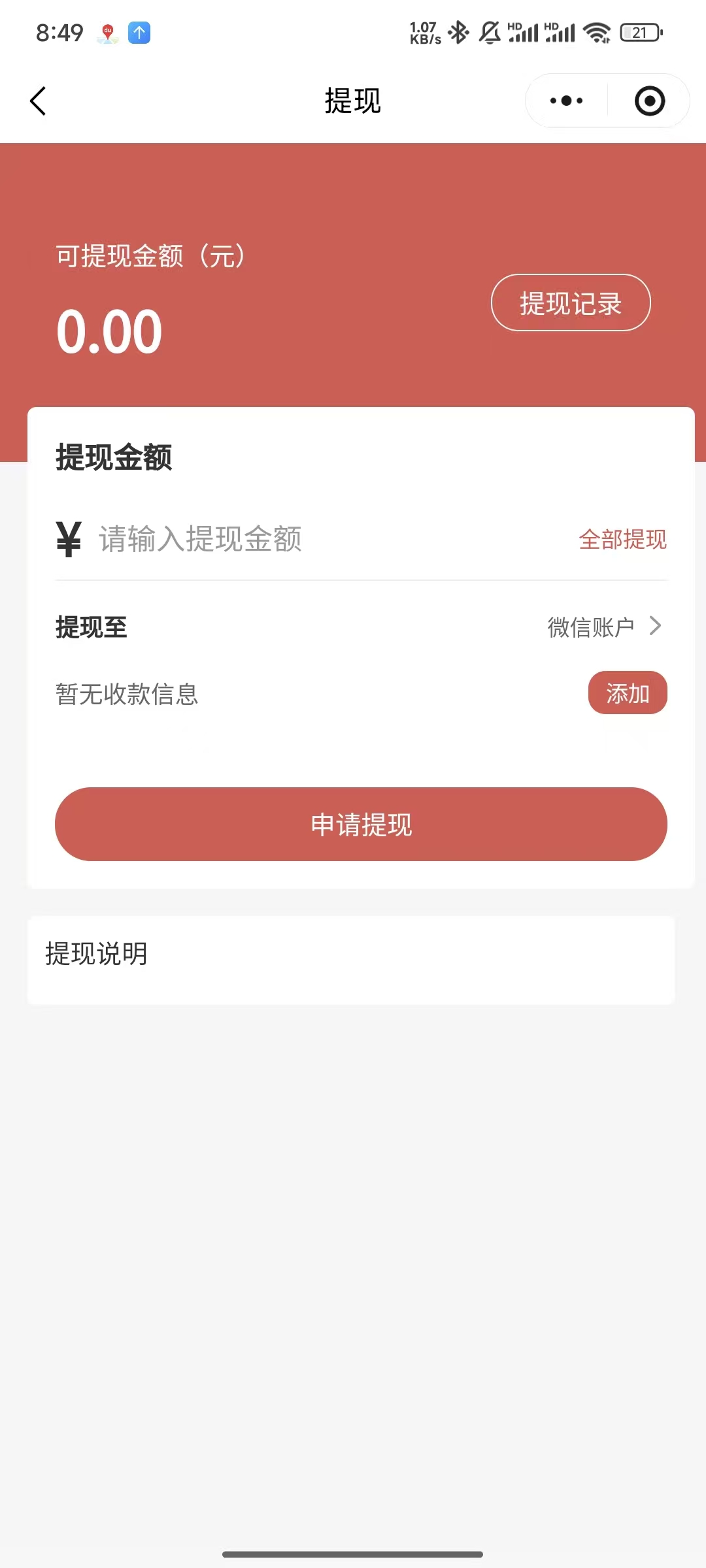This screenshot has height=1568, width=706.
Task: Tap 添加 to add payee info
Action: click(627, 693)
